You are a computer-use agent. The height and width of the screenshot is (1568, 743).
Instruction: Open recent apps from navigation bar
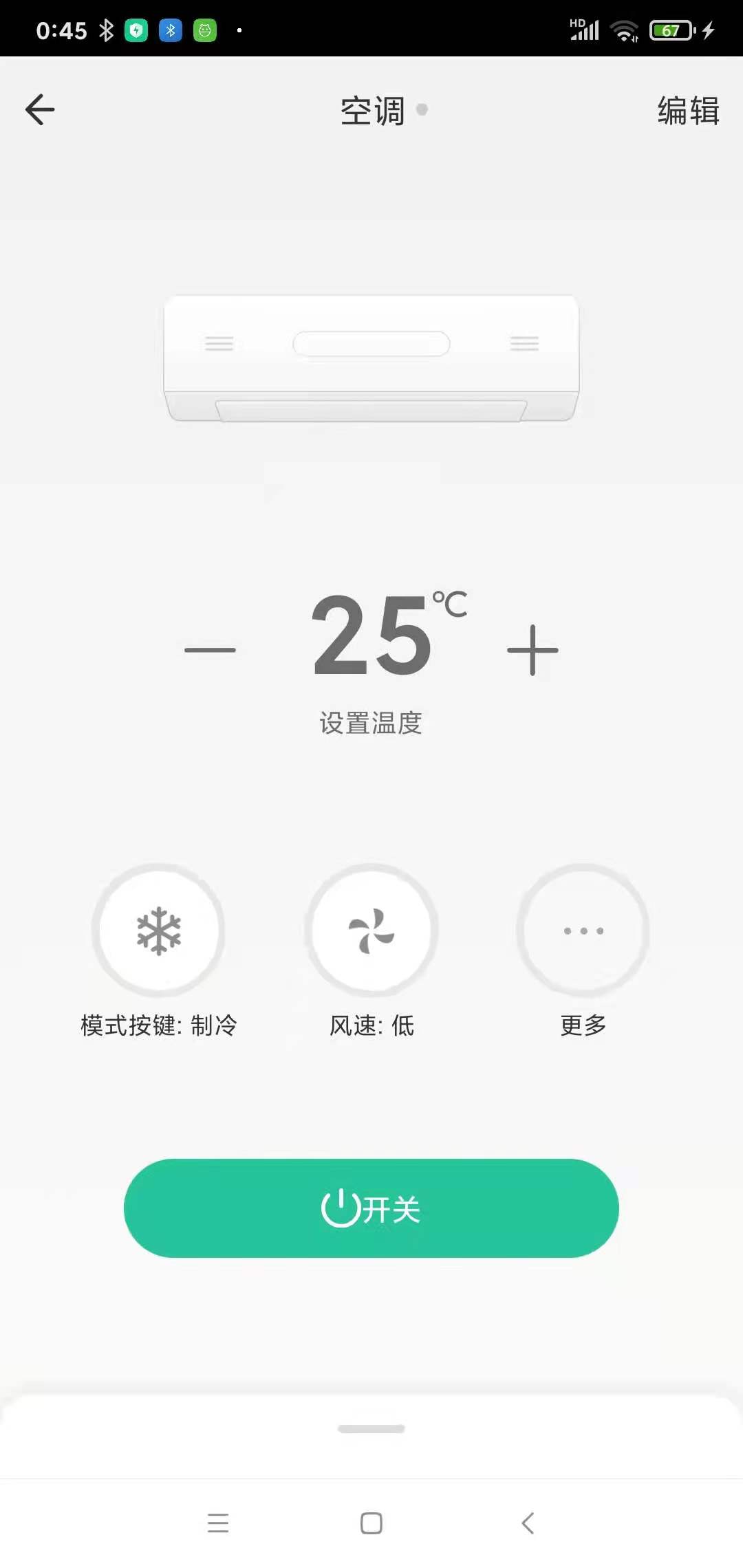pyautogui.click(x=218, y=1523)
